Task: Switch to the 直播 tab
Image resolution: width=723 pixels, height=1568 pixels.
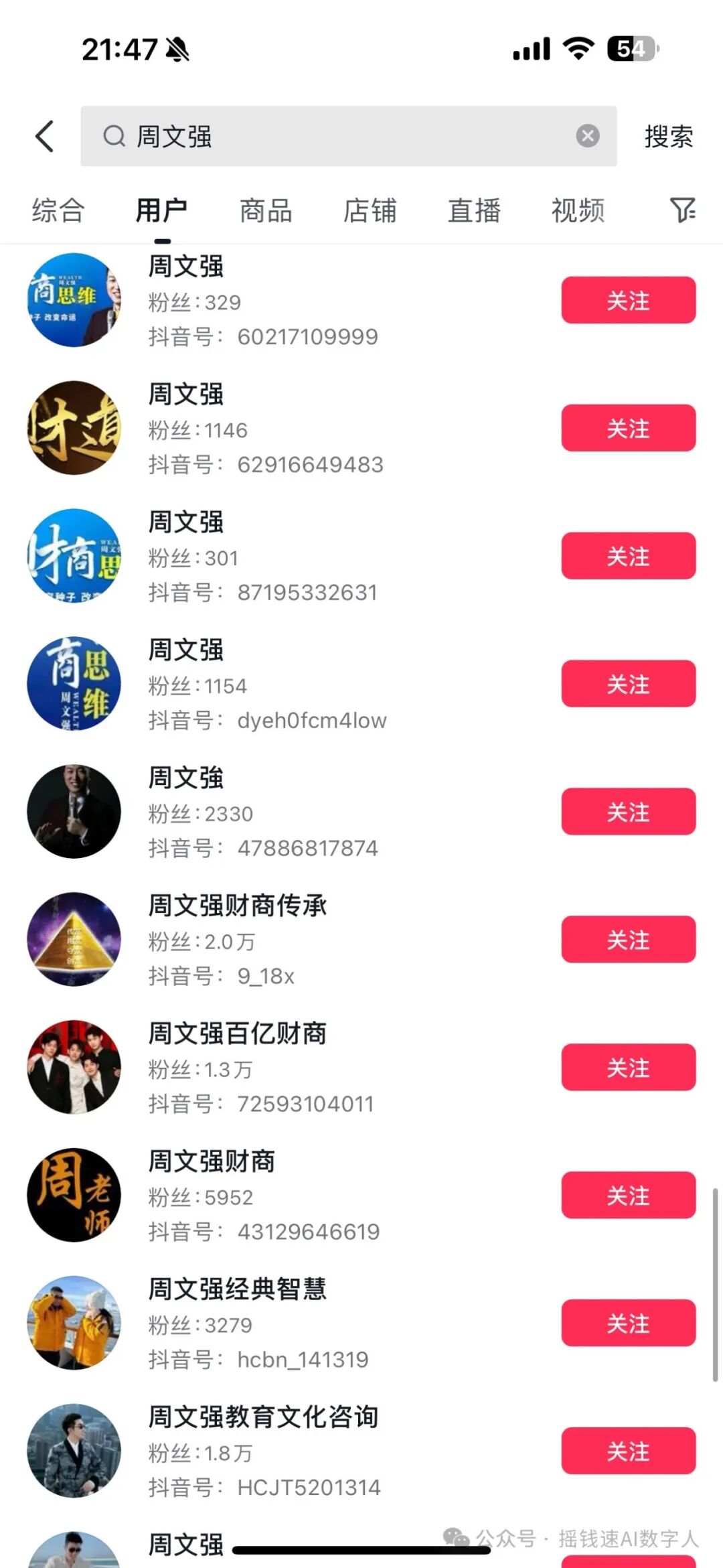Action: (474, 210)
